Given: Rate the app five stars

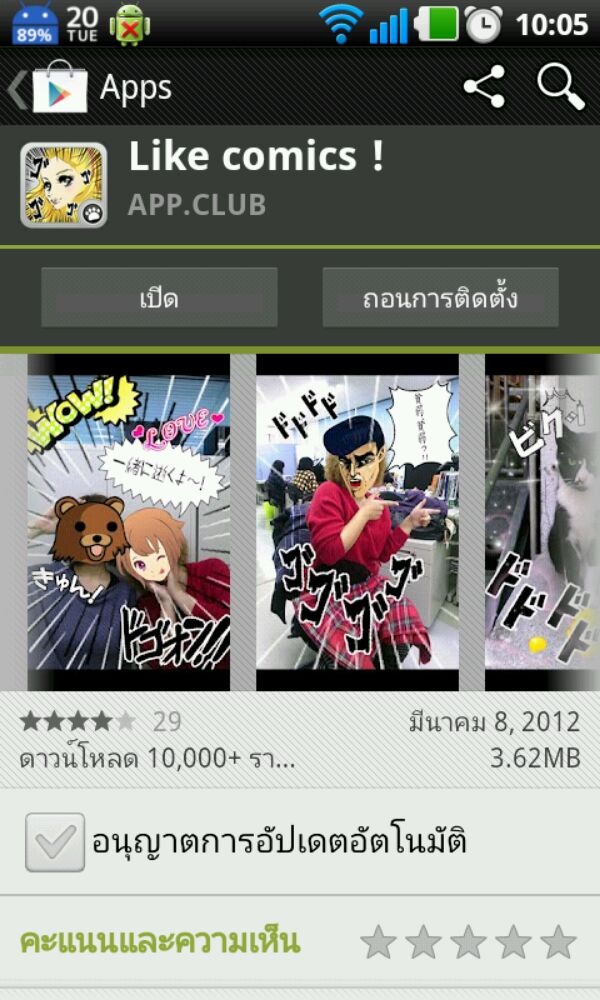Looking at the screenshot, I should [x=558, y=942].
